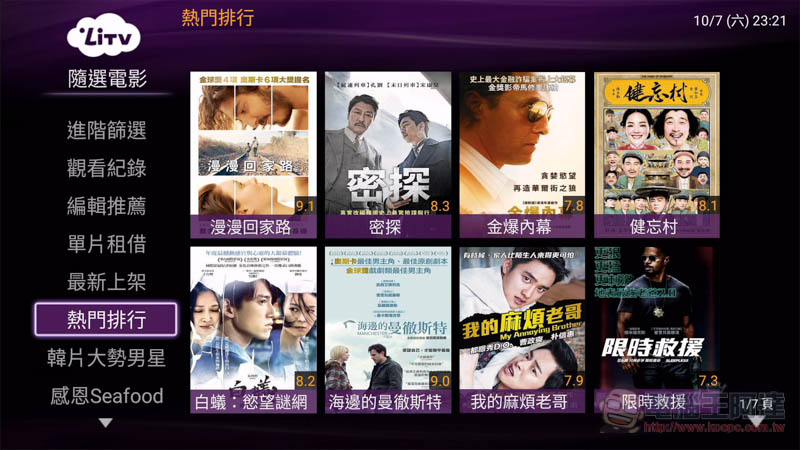This screenshot has width=800, height=450.
Task: Open movie 健忘村
Action: click(656, 150)
